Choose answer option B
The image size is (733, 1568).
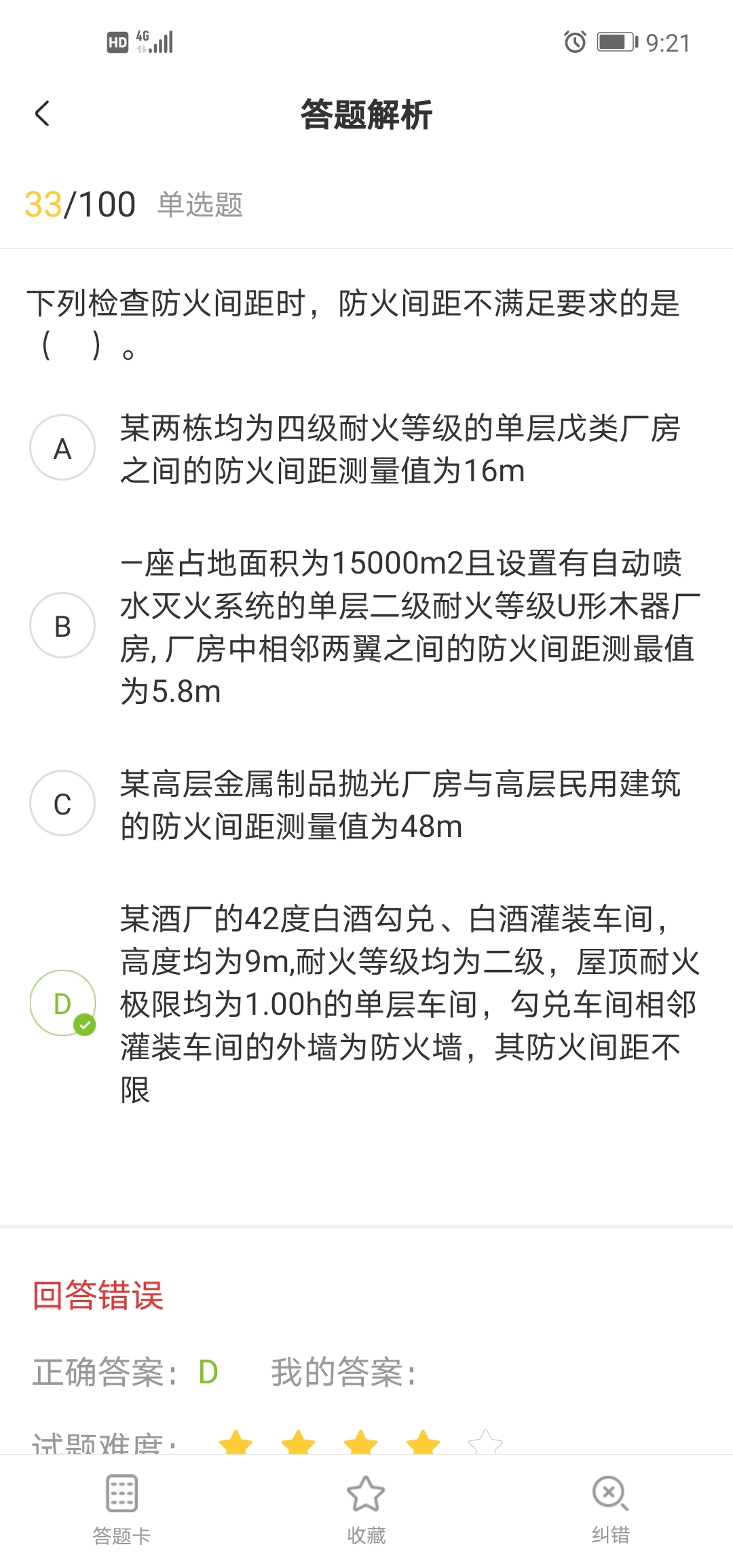pos(62,626)
